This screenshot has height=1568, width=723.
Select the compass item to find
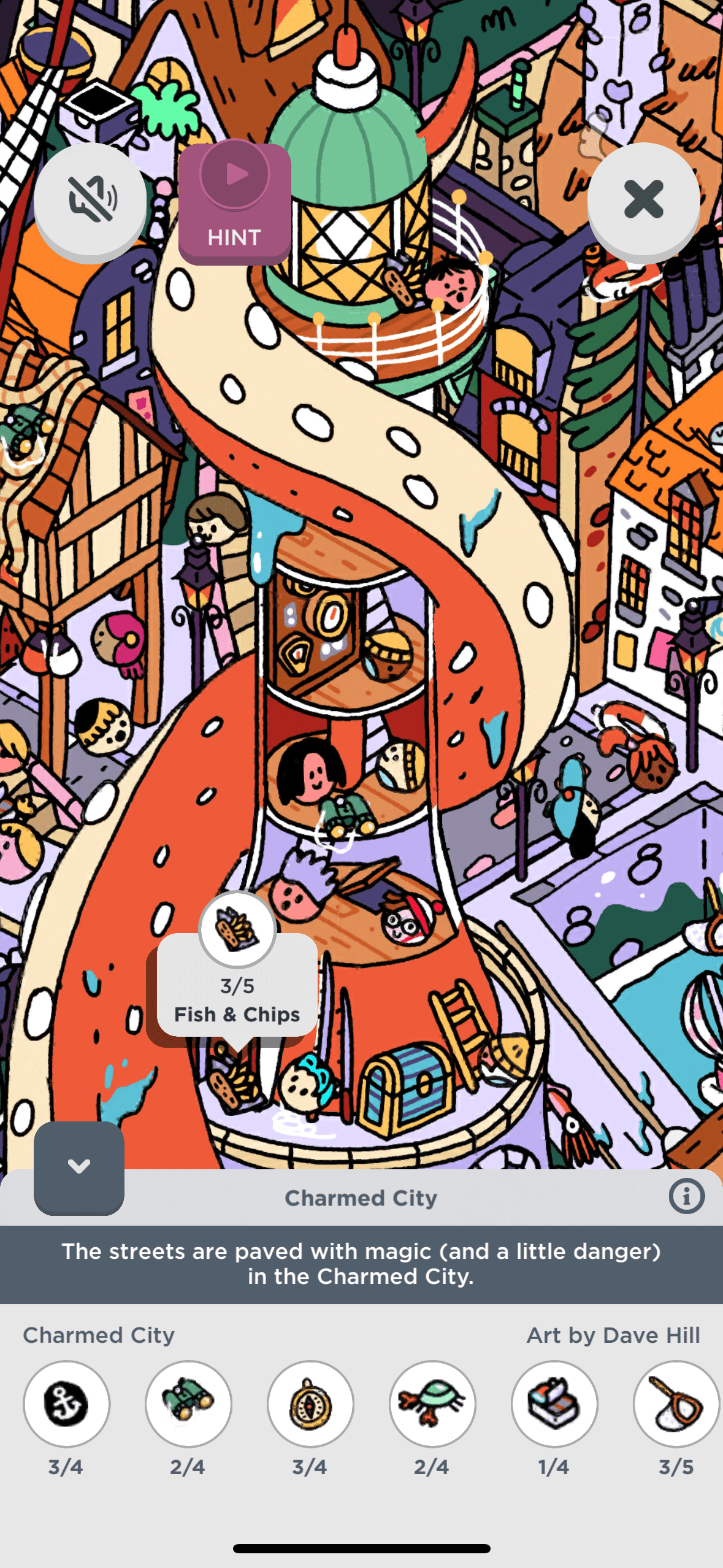[x=310, y=1404]
